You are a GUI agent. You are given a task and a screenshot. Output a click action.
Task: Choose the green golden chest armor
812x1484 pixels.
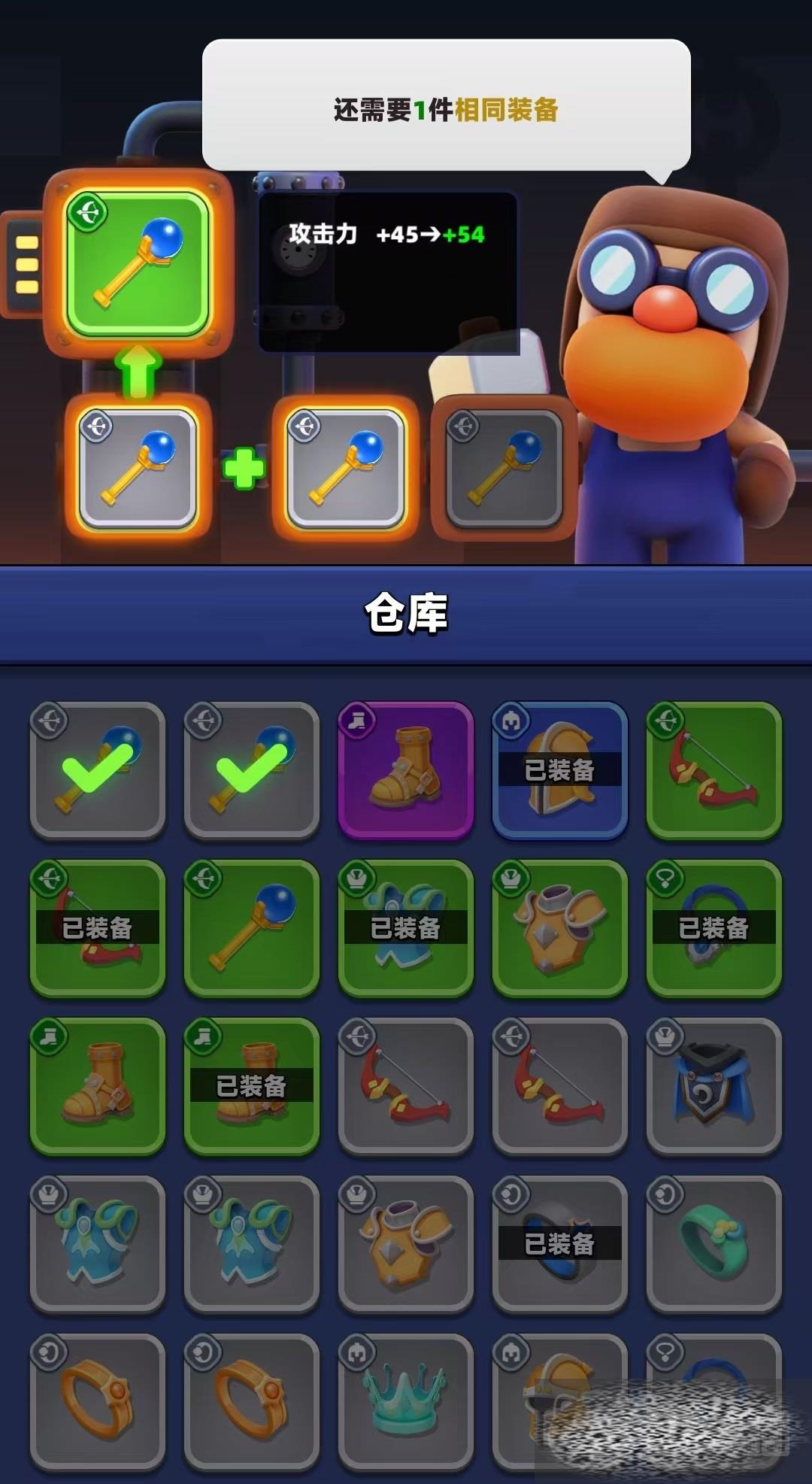(x=559, y=927)
